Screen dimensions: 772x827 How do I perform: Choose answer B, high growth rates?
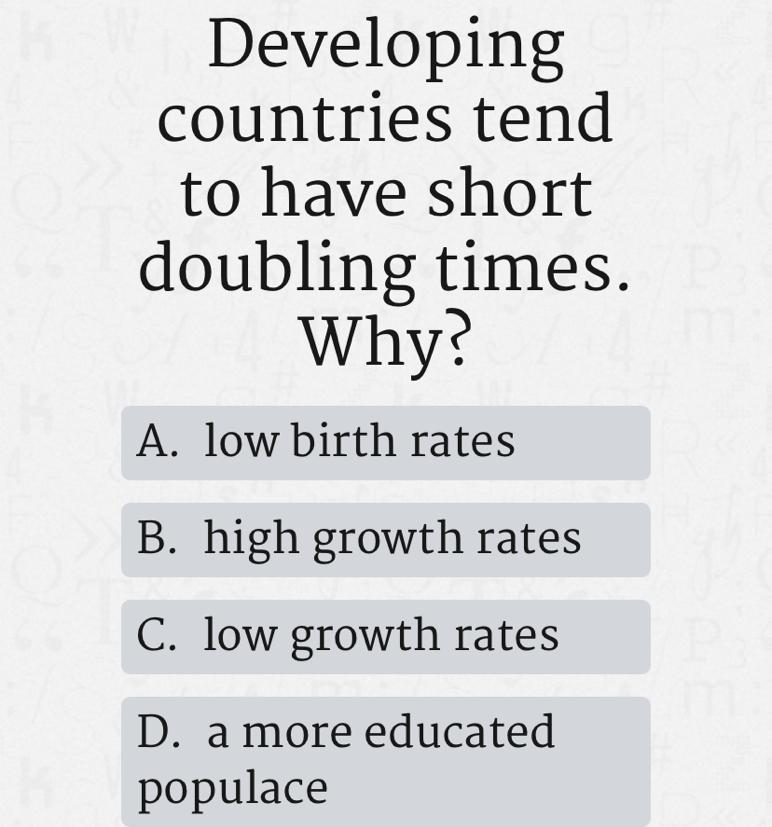385,540
